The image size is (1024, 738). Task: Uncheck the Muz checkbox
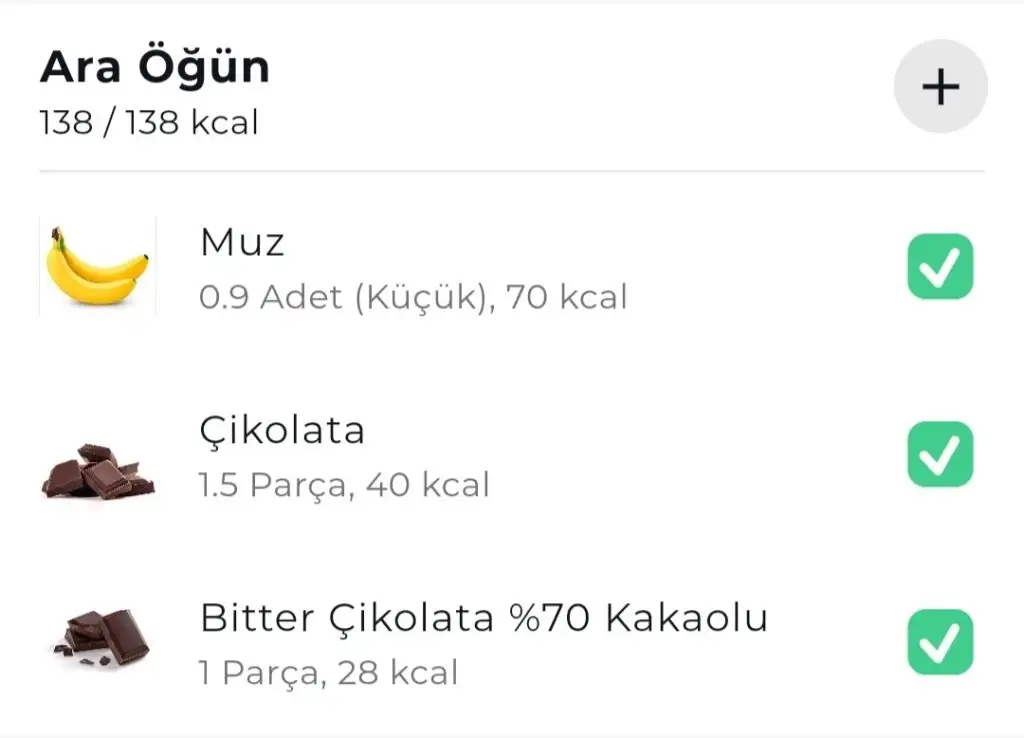coord(940,266)
